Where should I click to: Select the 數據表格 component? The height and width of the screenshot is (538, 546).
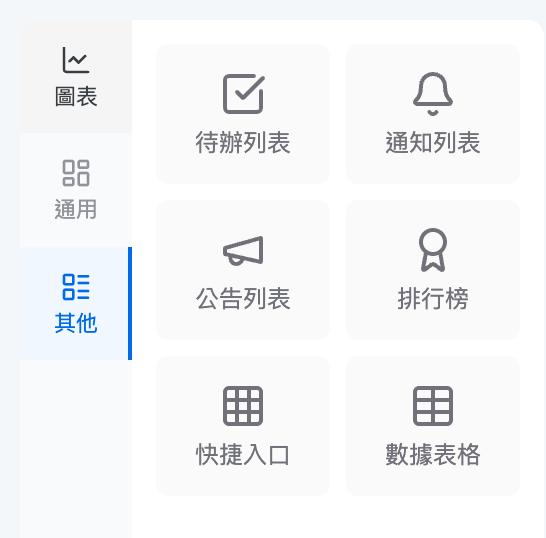433,426
